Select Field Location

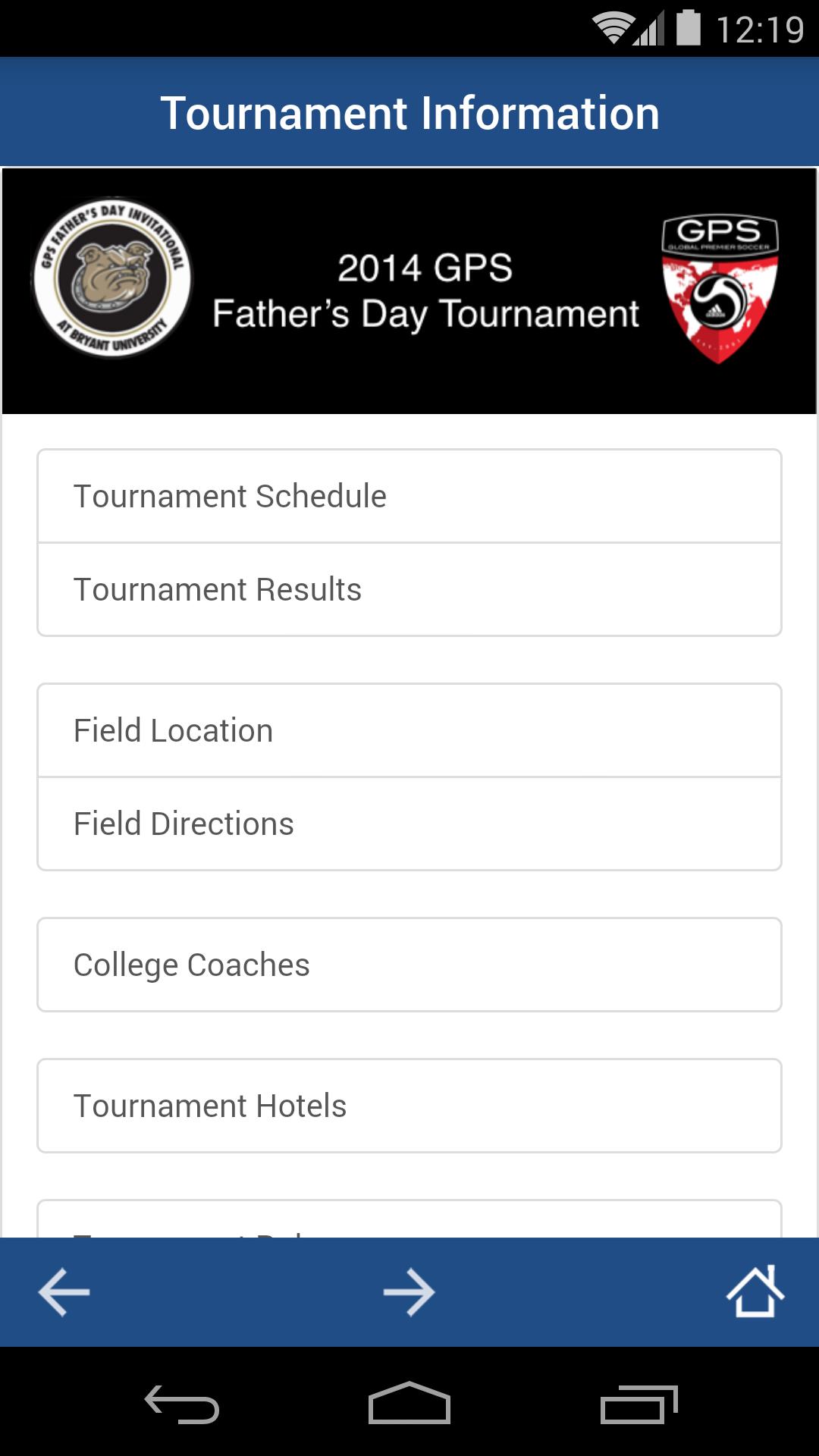click(x=409, y=730)
